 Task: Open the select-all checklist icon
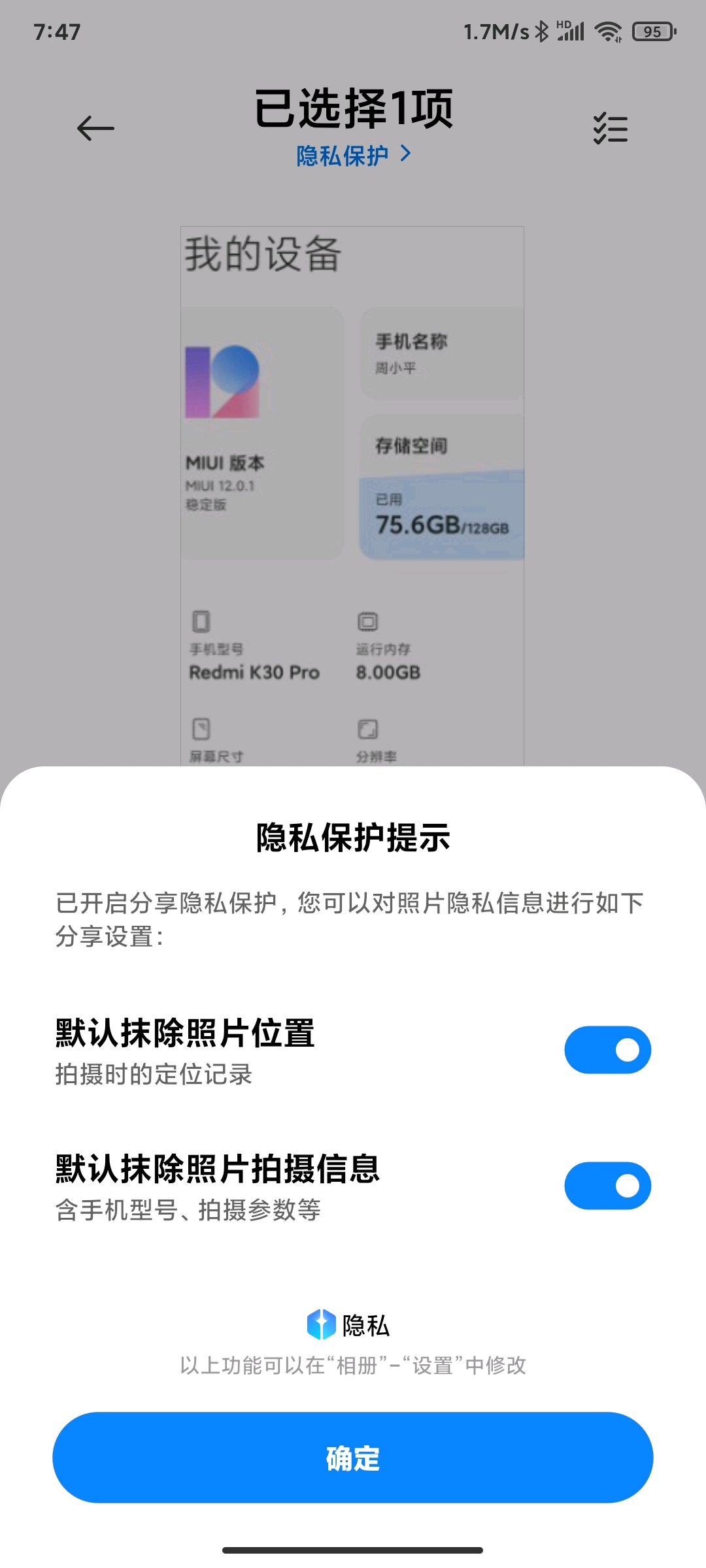pos(611,128)
